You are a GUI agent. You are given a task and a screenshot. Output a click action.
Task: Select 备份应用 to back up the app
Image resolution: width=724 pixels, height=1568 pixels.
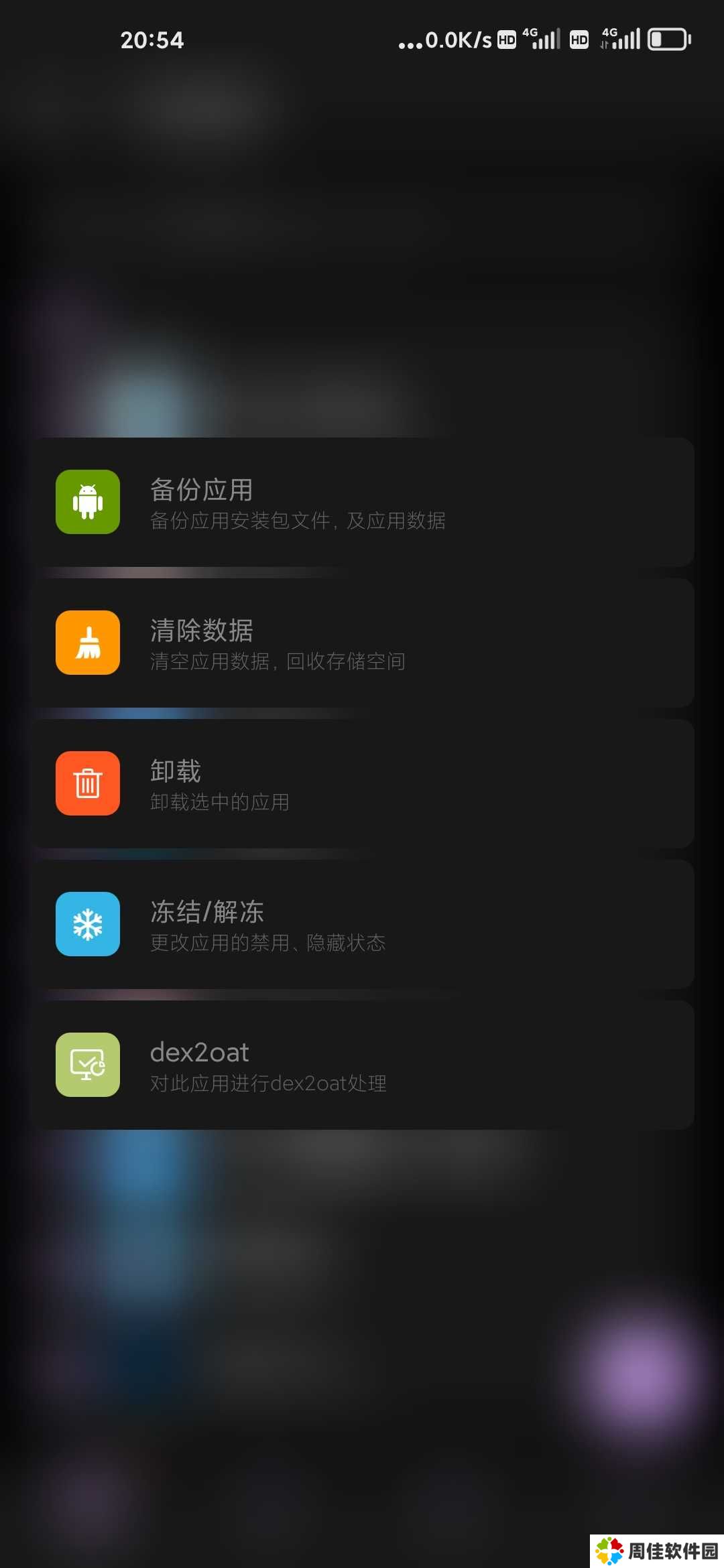[362, 503]
